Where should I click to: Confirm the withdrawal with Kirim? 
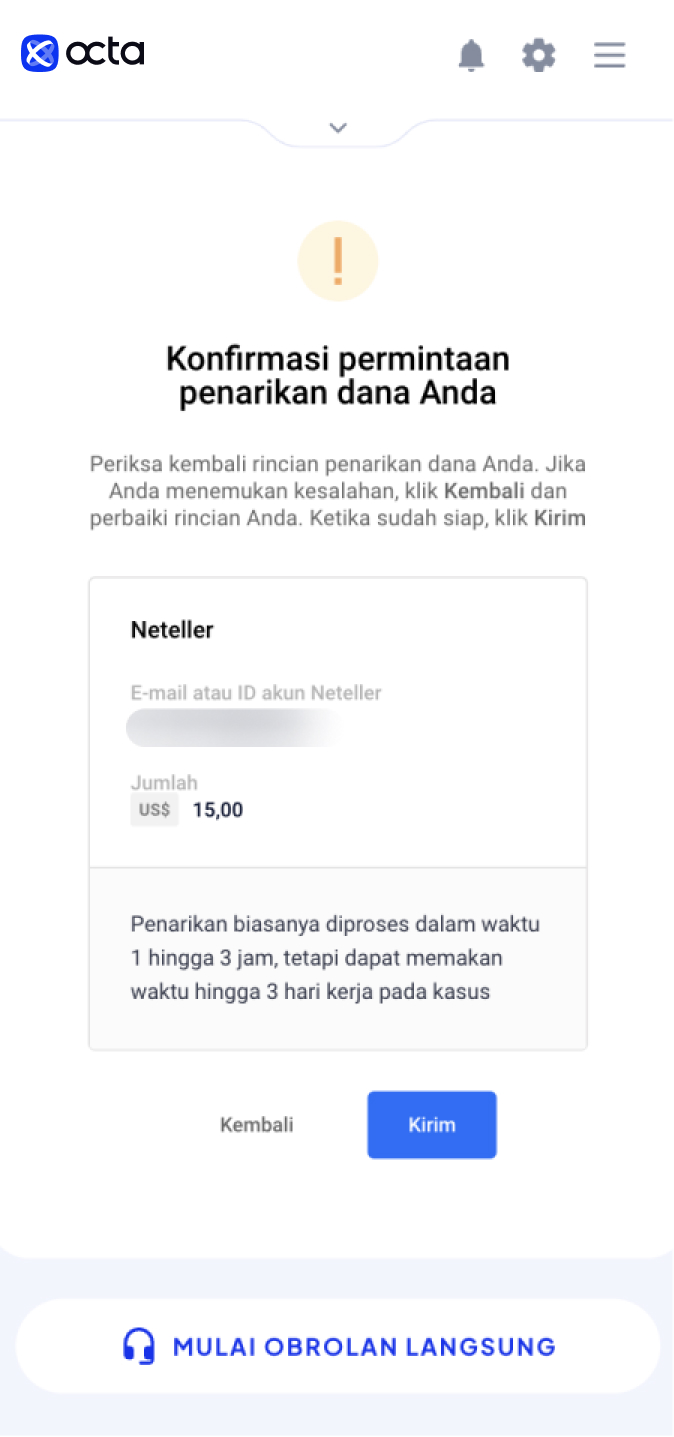[432, 1125]
